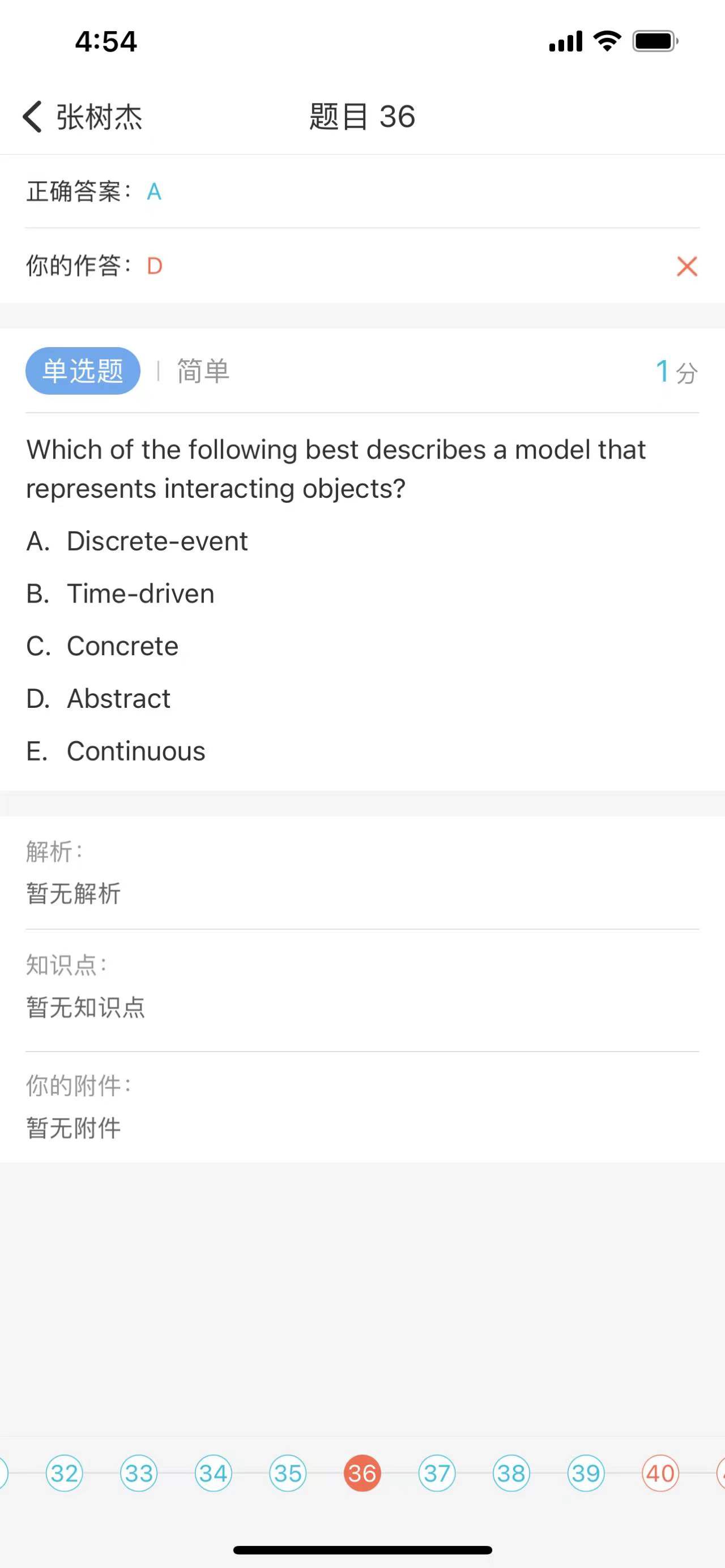Go to question 35
Viewport: 725px width, 1568px height.
pos(288,1473)
